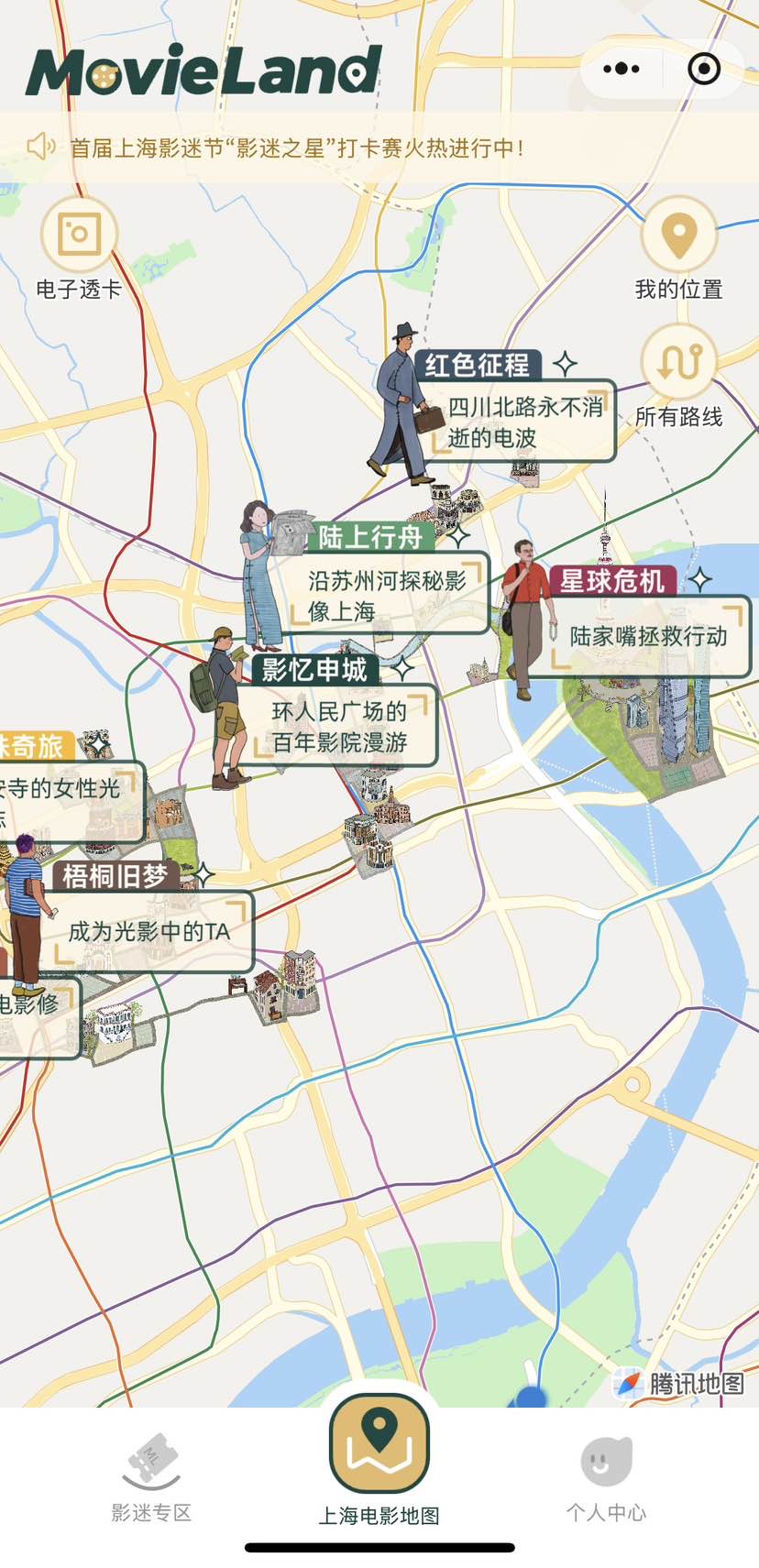Open the 电子透卡 camera feature
The width and height of the screenshot is (759, 1568).
coord(79,235)
